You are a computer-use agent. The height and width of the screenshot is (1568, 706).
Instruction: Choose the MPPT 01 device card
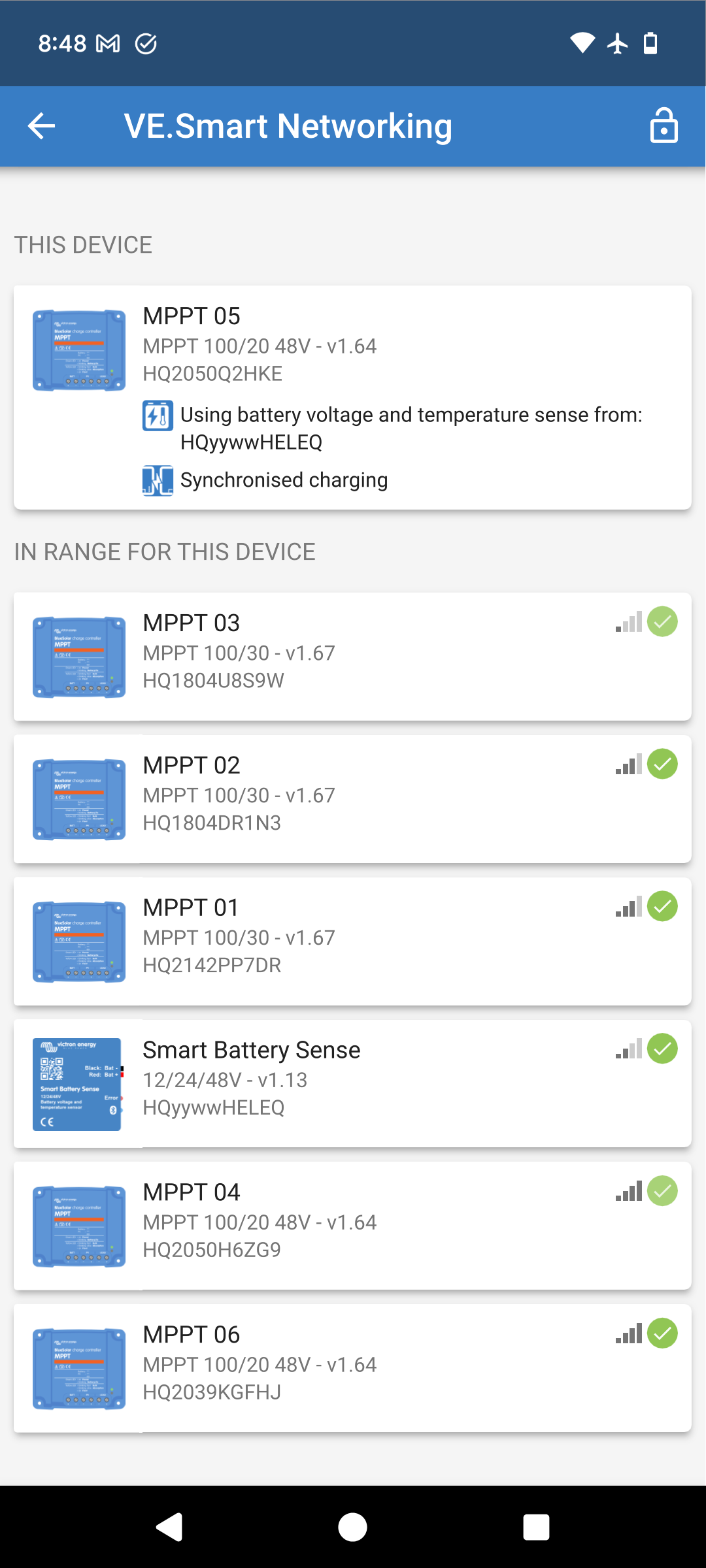click(x=352, y=941)
